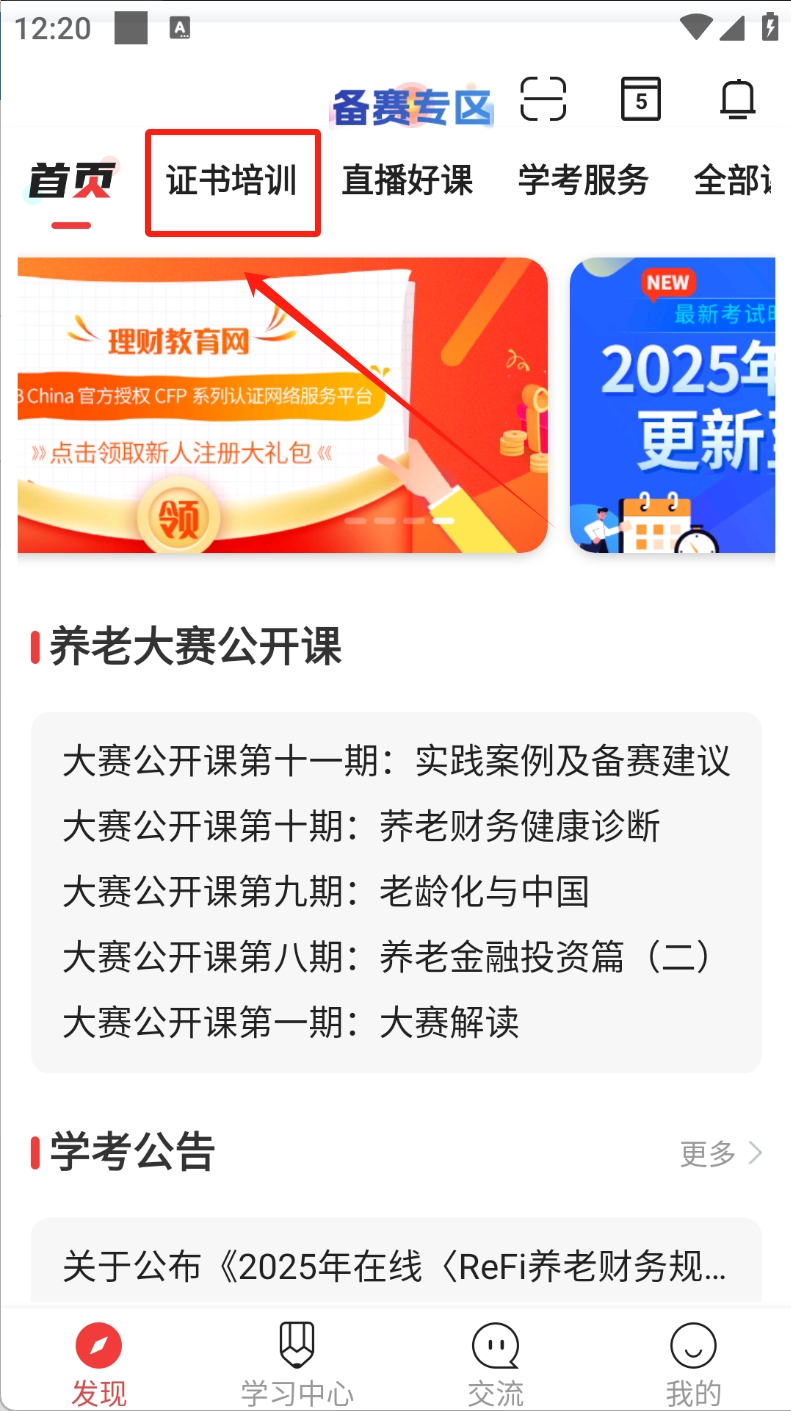Go to the 交流 tab
791x1411 pixels.
(x=496, y=1360)
